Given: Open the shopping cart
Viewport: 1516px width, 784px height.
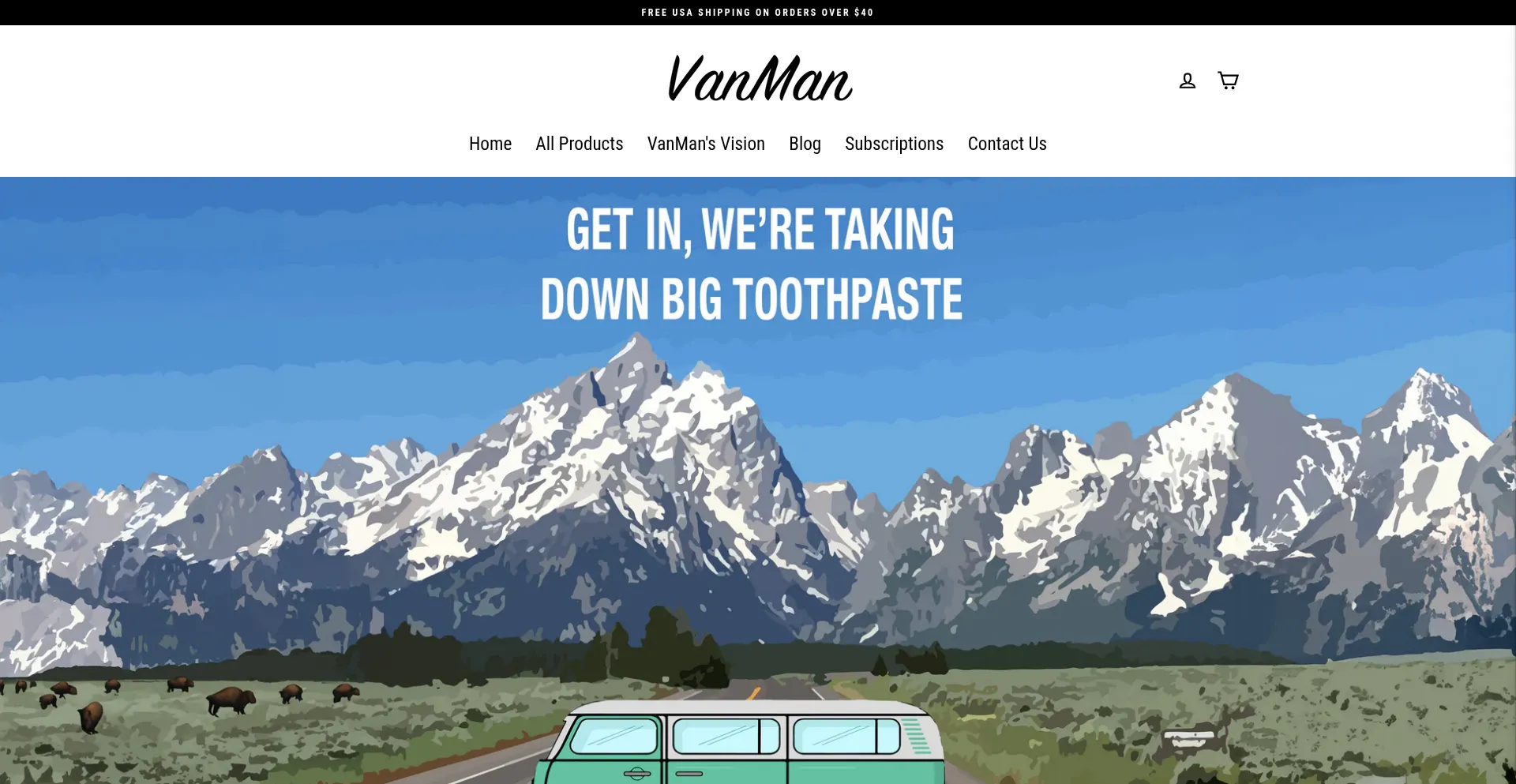Looking at the screenshot, I should point(1228,81).
